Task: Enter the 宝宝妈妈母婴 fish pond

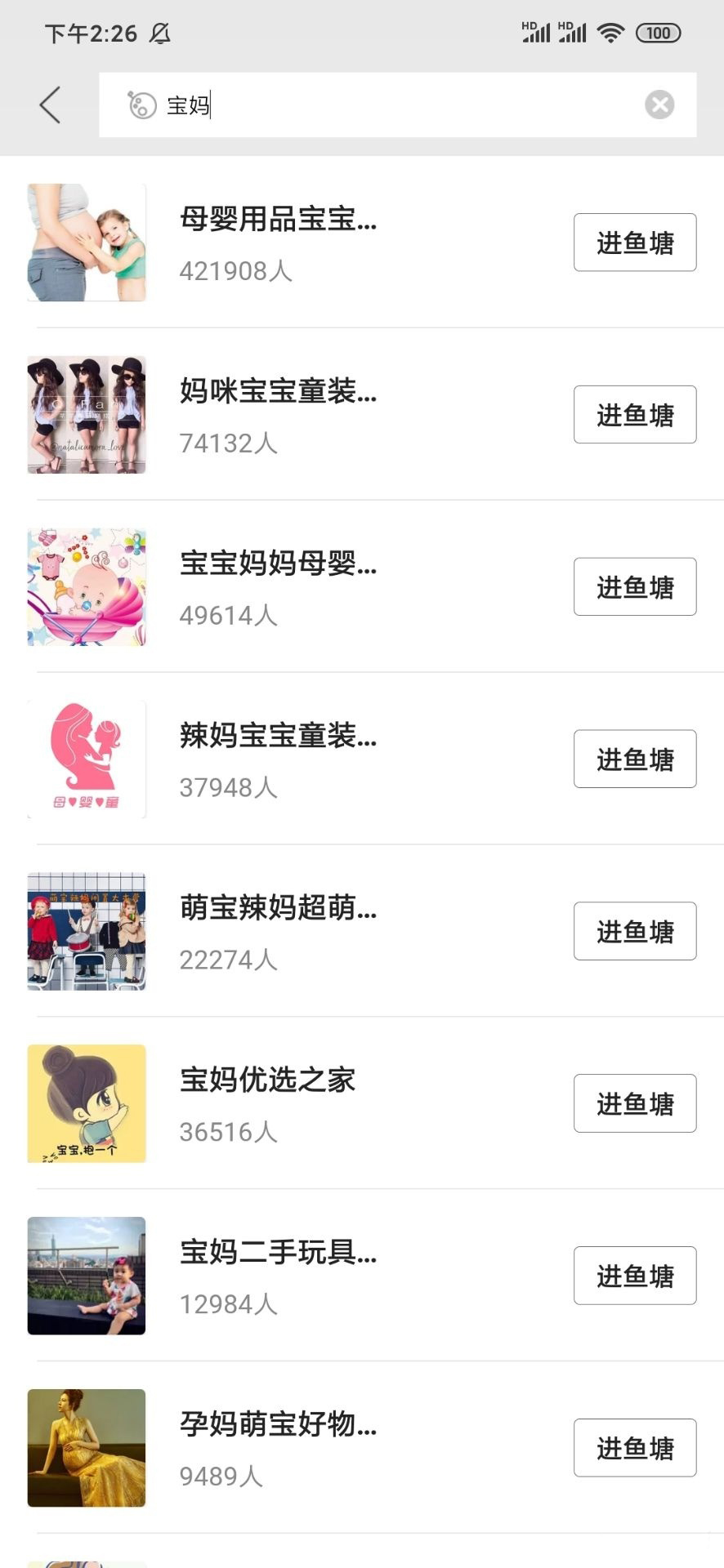Action: click(634, 587)
